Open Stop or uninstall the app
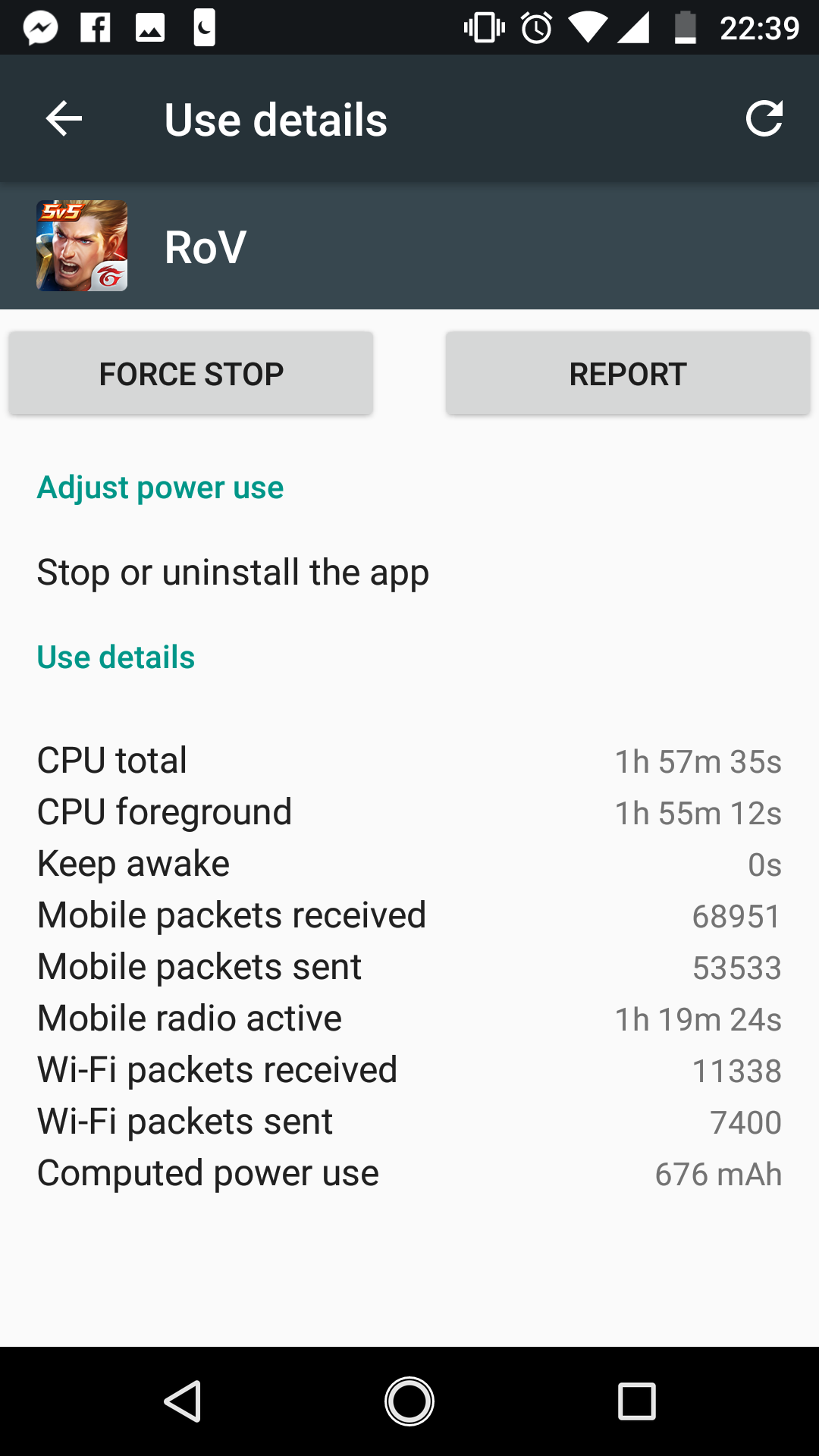The image size is (819, 1456). pos(233,573)
